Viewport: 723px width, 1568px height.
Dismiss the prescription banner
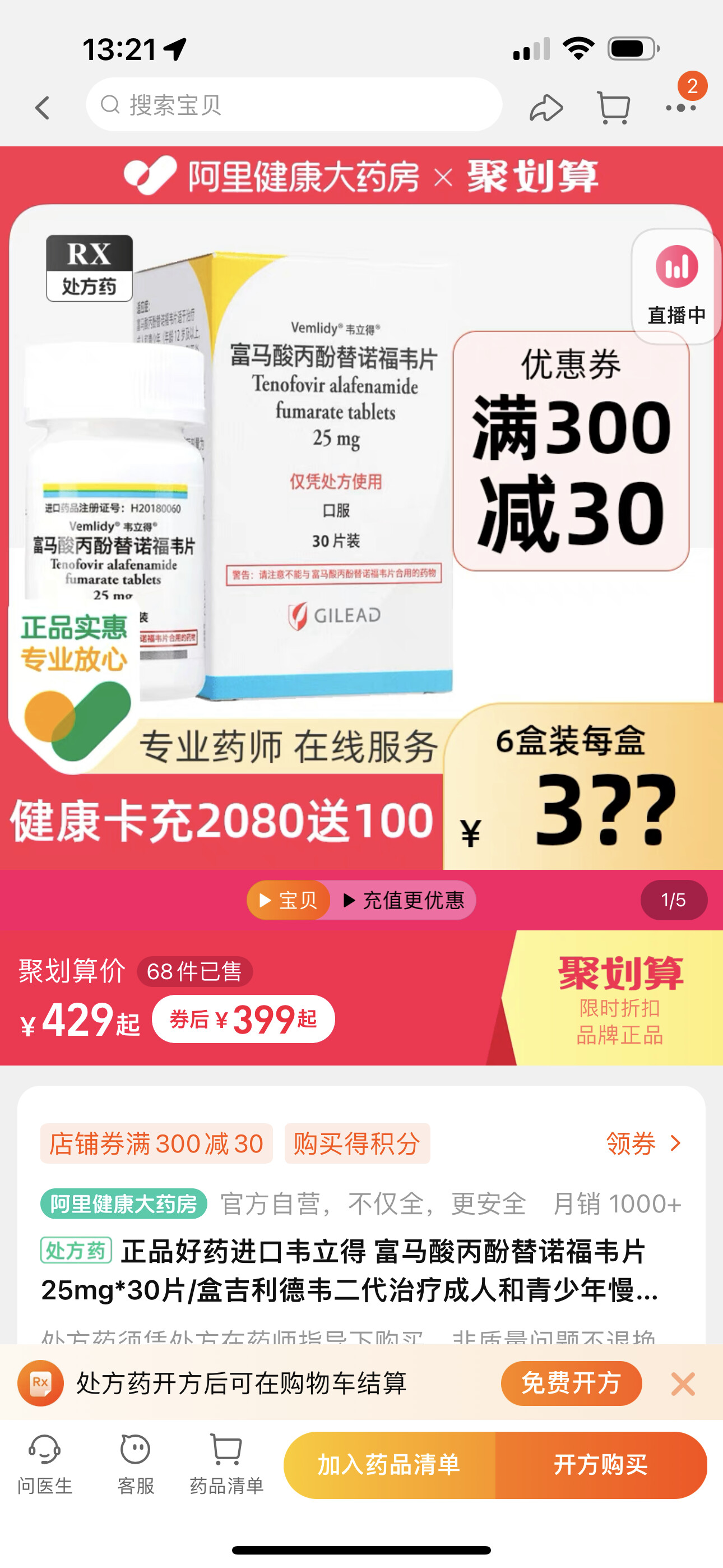pyautogui.click(x=682, y=1384)
